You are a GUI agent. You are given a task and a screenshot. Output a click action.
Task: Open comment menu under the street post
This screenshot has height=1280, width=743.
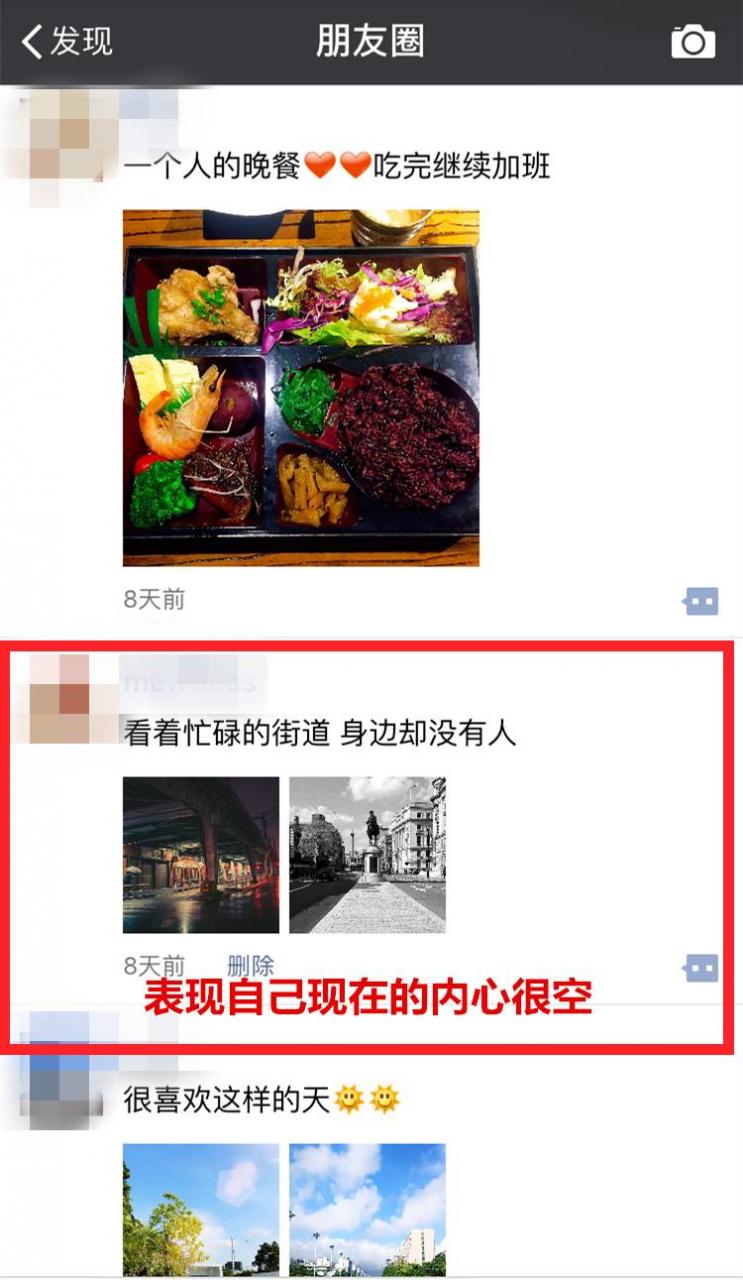(700, 968)
